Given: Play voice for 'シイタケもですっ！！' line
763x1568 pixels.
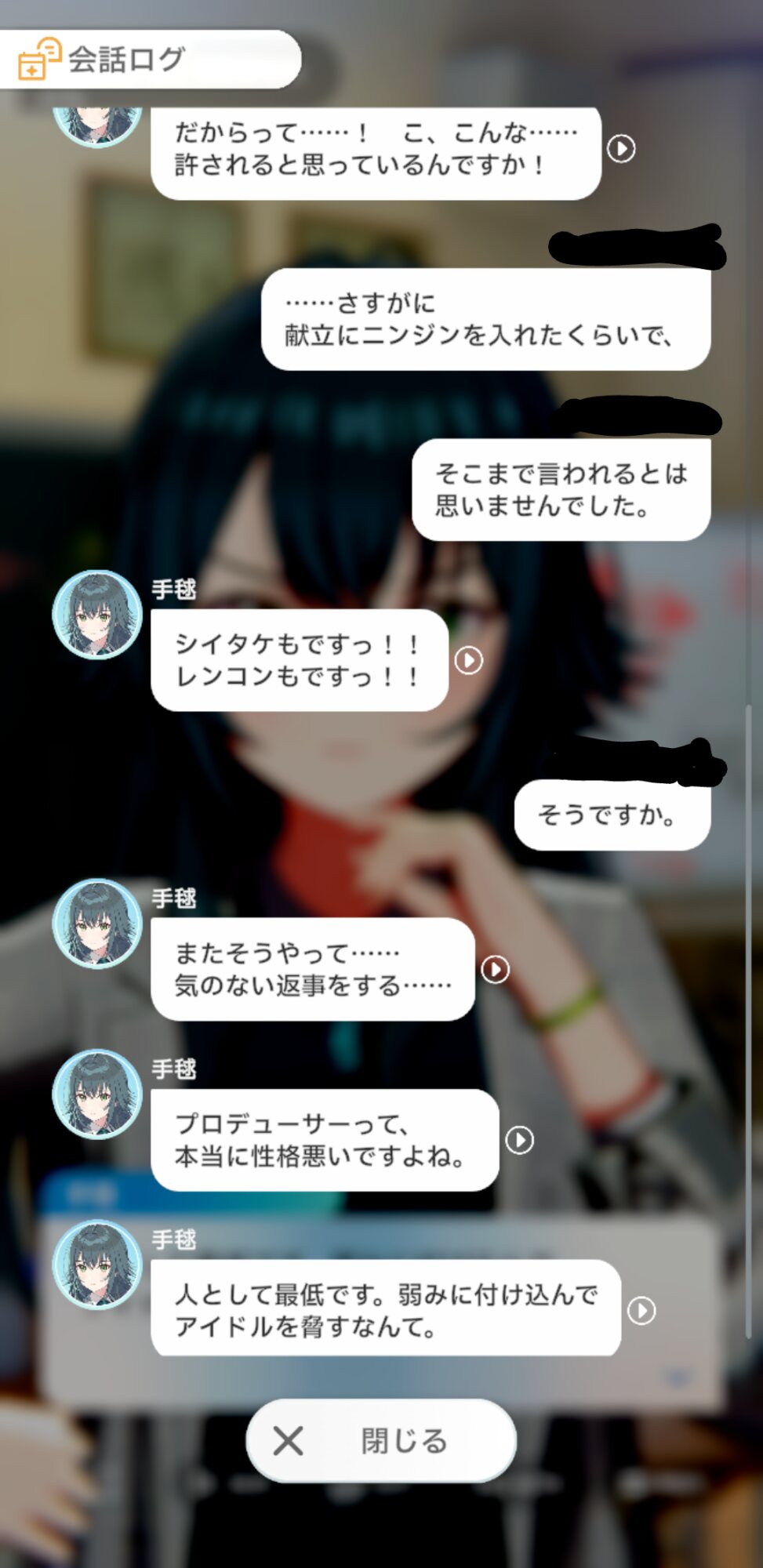Looking at the screenshot, I should (469, 660).
